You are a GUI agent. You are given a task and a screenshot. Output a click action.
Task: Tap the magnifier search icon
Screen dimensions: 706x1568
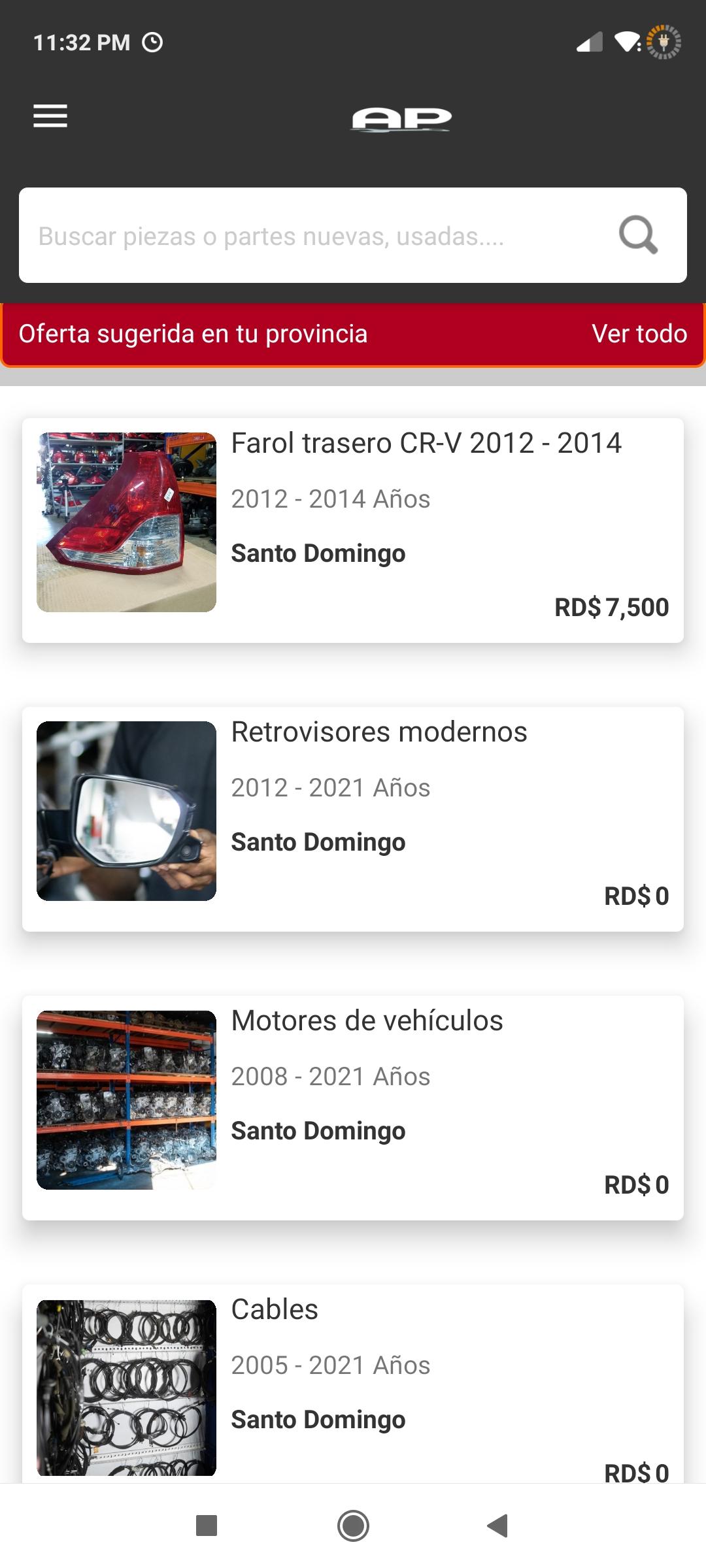point(638,235)
